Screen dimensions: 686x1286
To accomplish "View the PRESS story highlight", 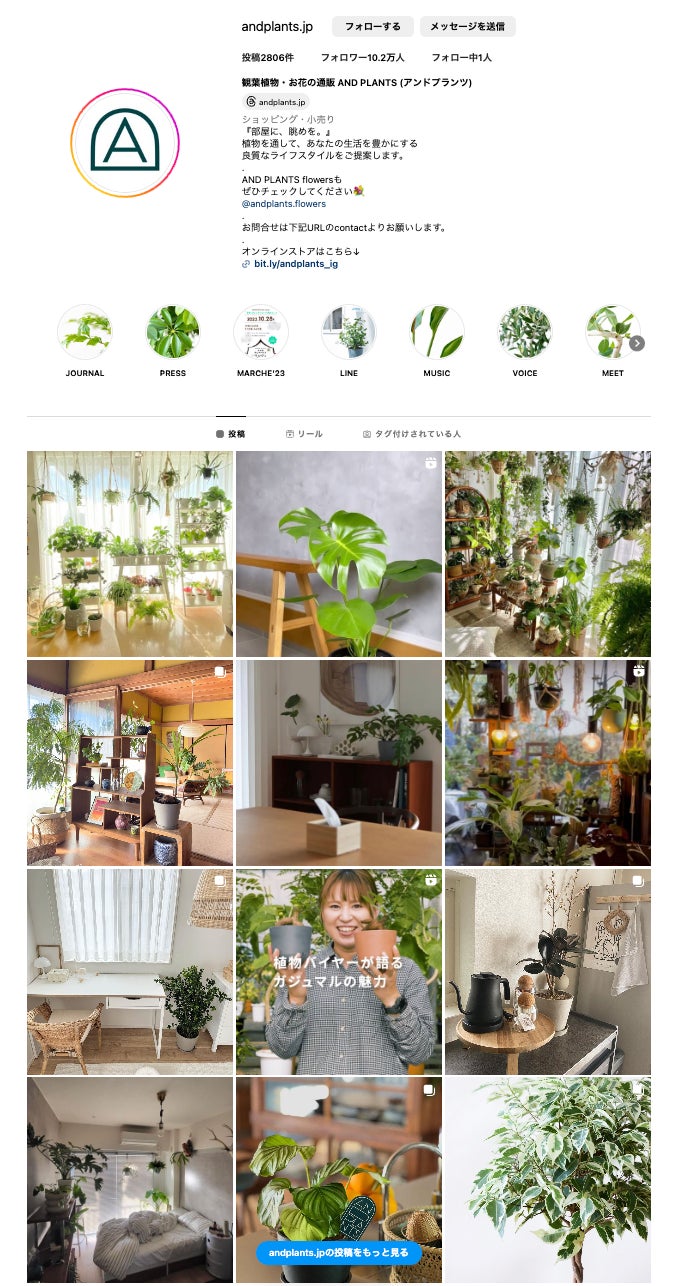I will click(x=173, y=333).
